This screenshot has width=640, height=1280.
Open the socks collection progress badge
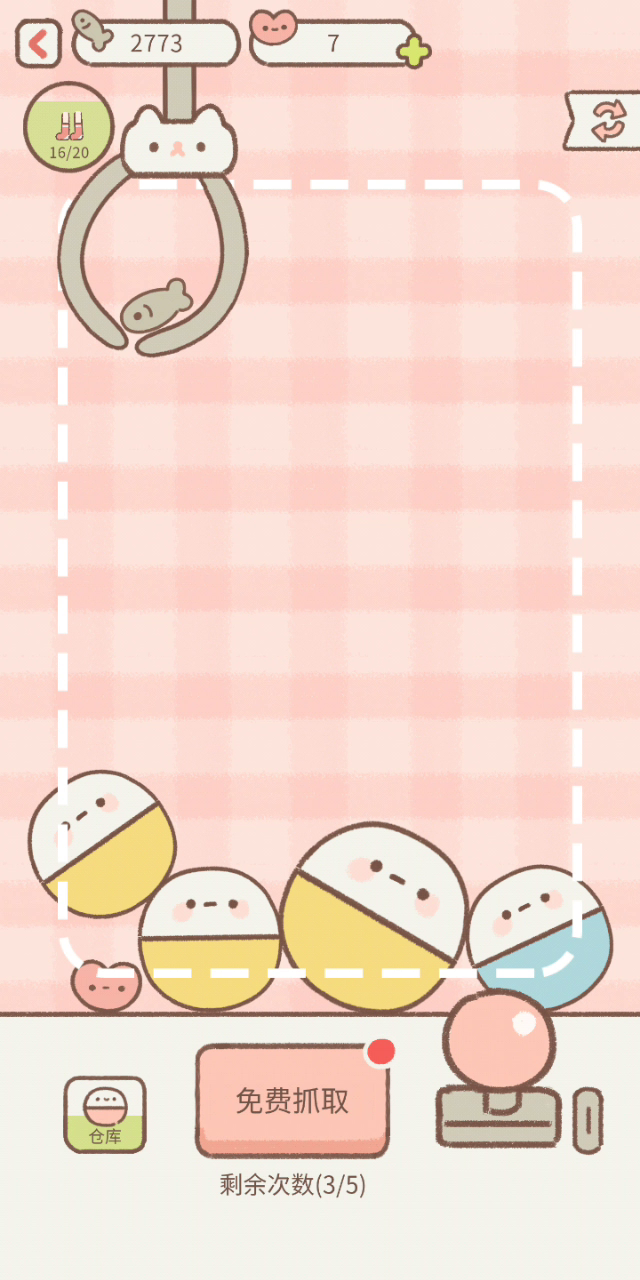(69, 127)
